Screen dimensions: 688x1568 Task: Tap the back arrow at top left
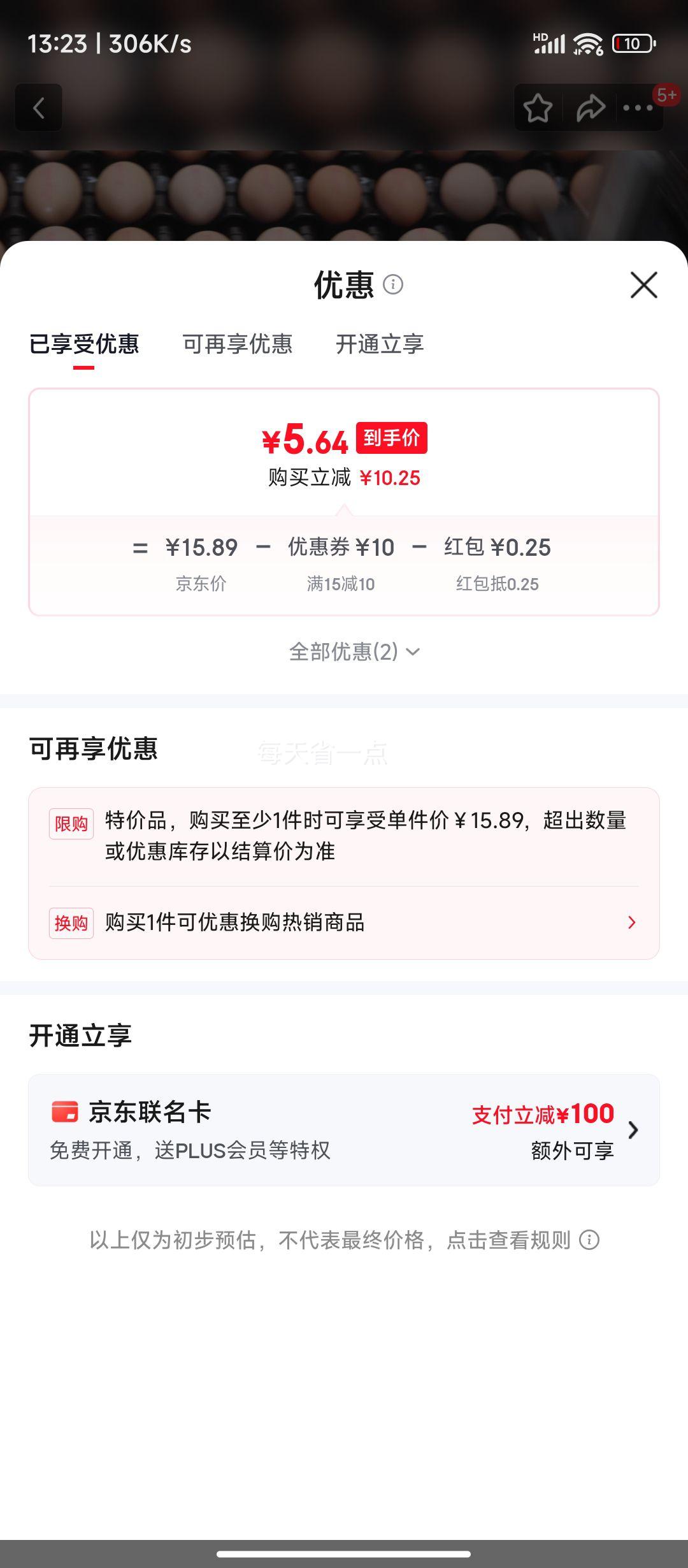[38, 107]
